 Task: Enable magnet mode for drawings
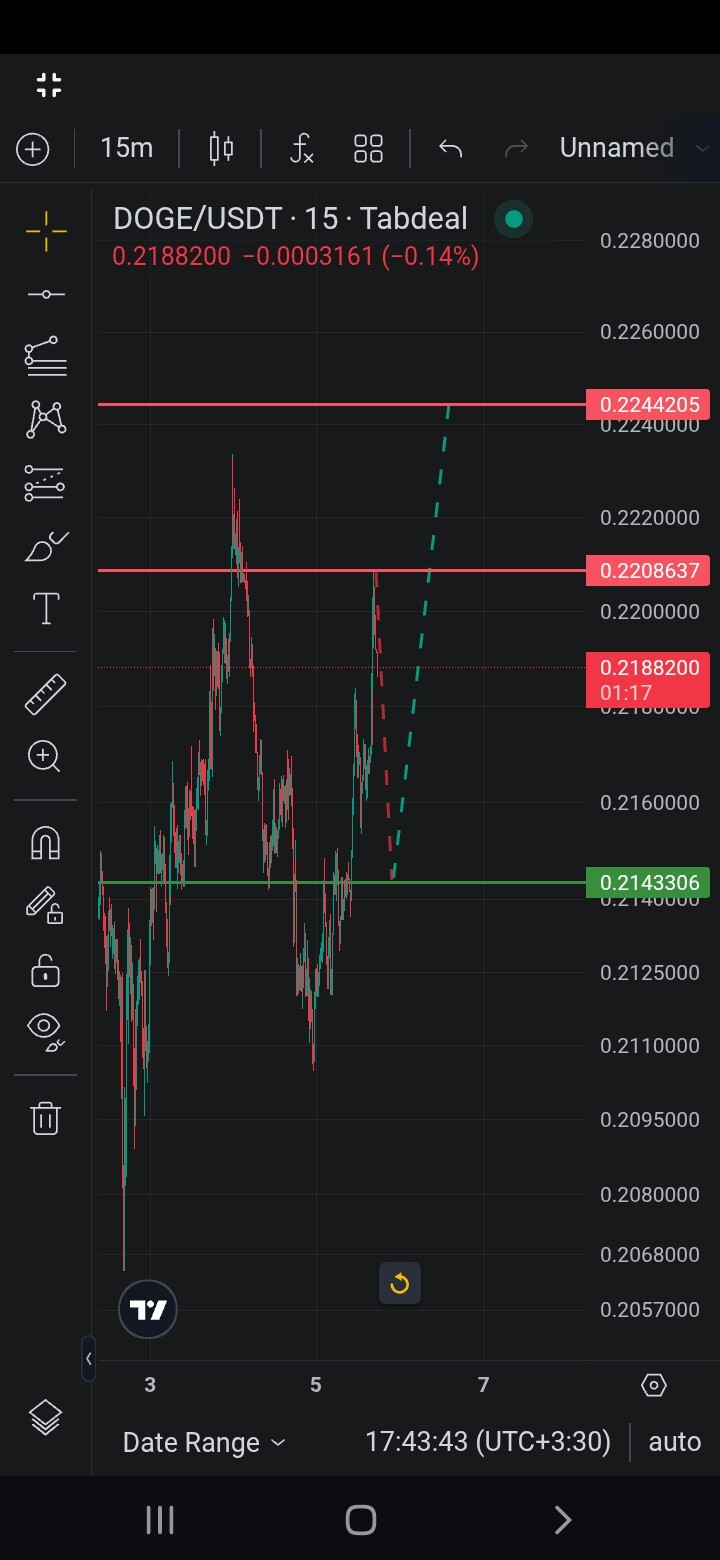(46, 844)
